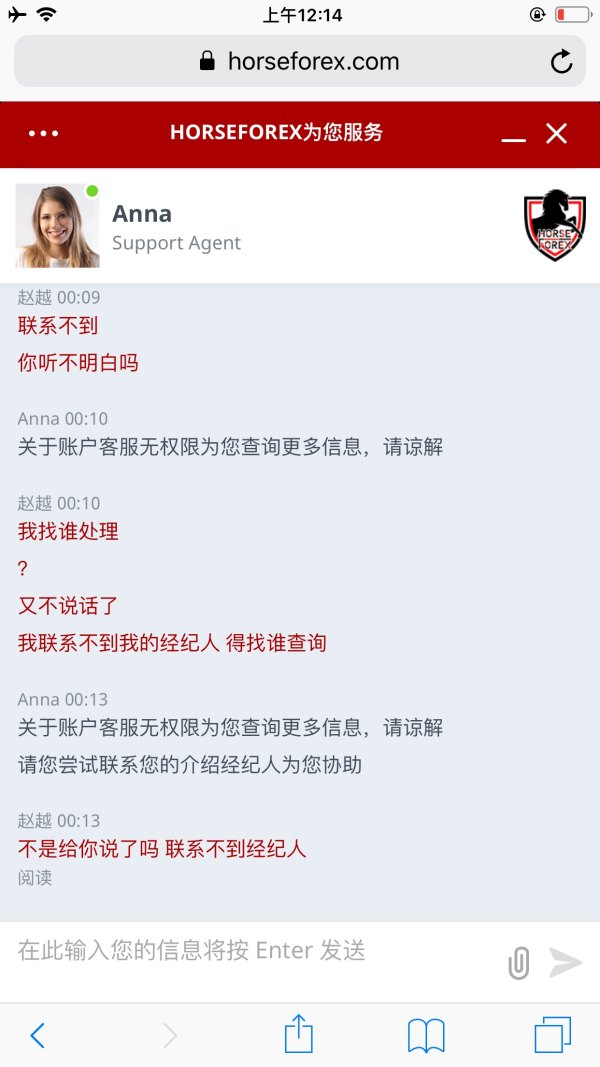The width and height of the screenshot is (600, 1067).
Task: Tap the horseforex.com address bar
Action: click(300, 62)
